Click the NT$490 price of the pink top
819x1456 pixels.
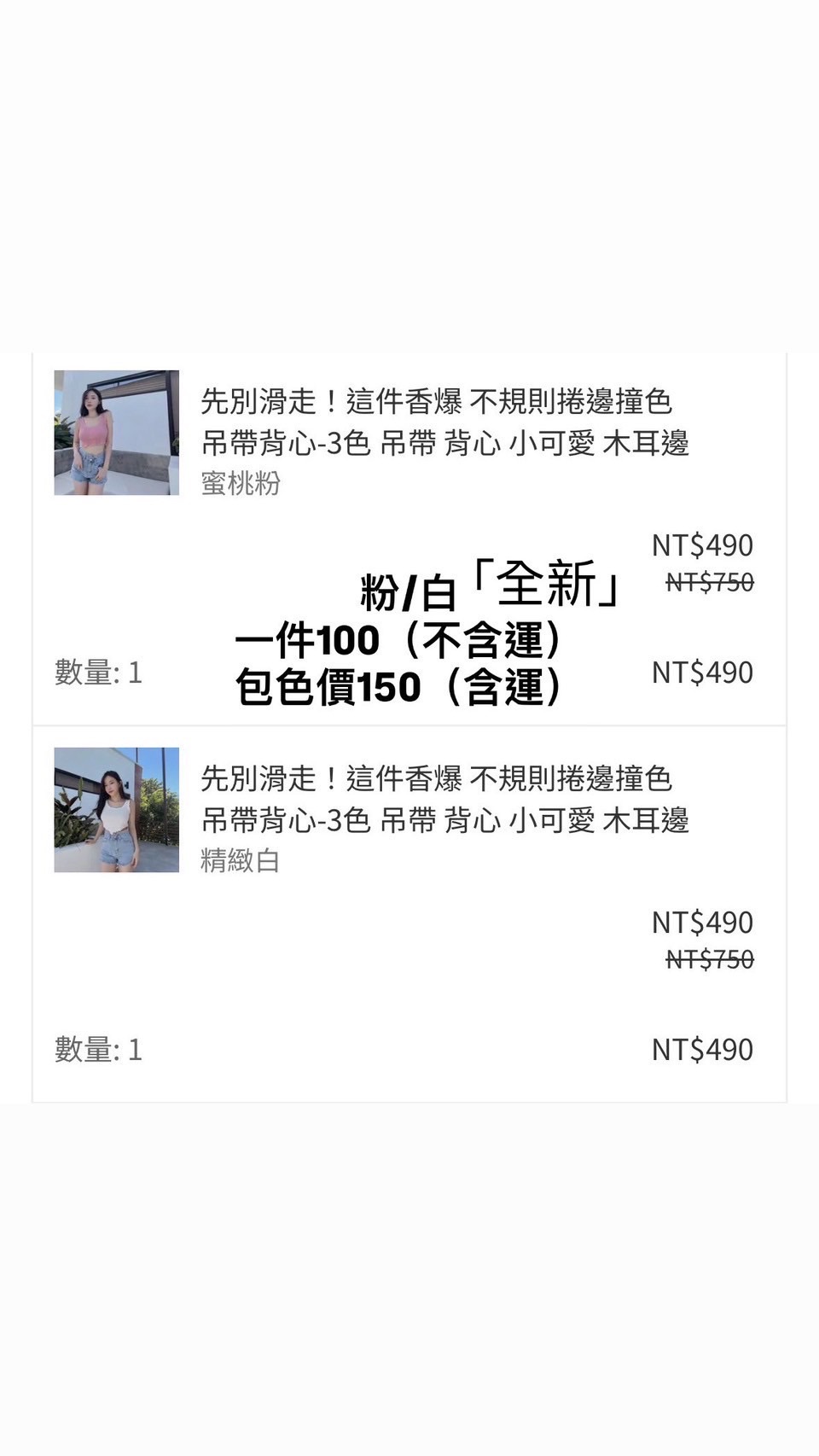(x=701, y=545)
